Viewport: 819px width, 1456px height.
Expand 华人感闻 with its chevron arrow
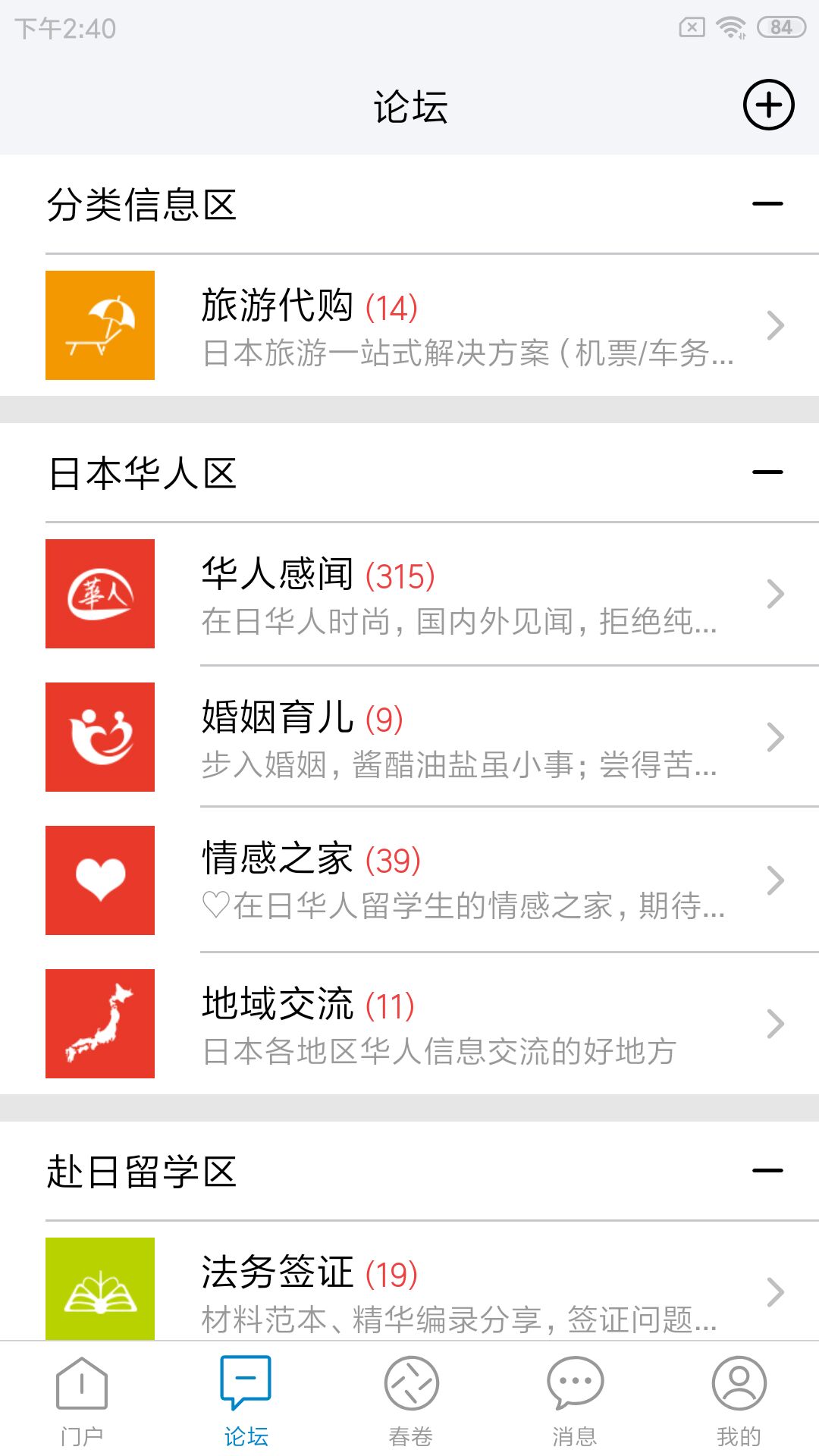775,594
